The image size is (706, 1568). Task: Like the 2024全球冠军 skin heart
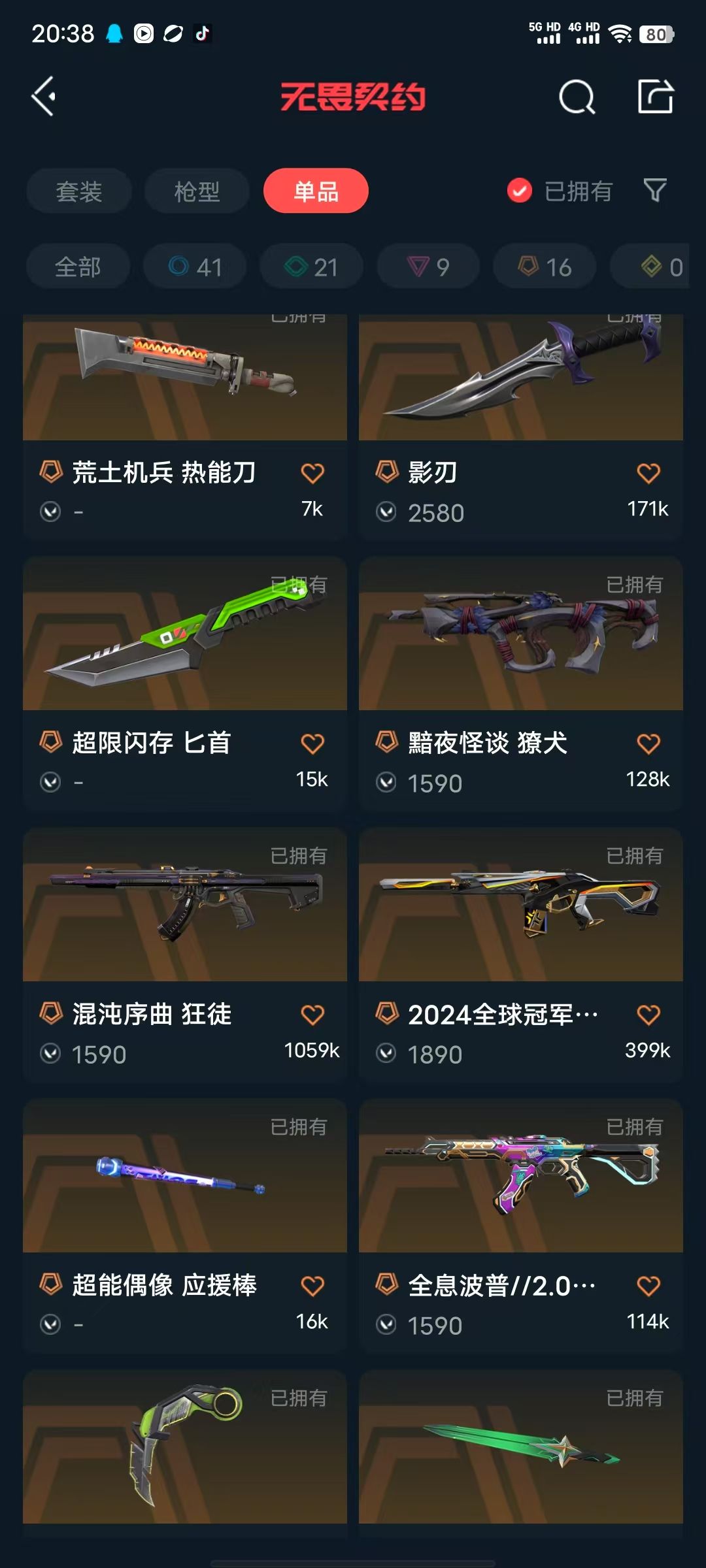648,1015
